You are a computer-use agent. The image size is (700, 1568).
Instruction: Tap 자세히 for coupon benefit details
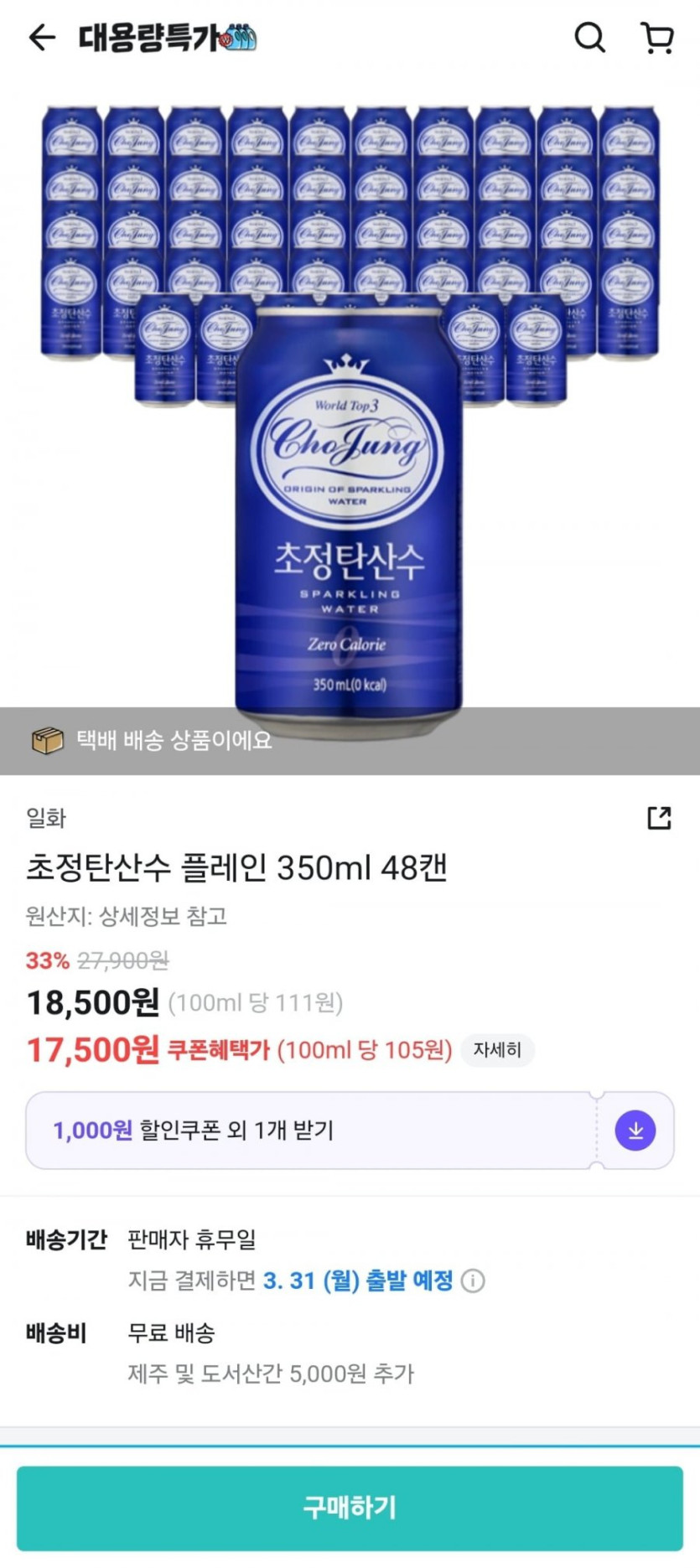497,1050
